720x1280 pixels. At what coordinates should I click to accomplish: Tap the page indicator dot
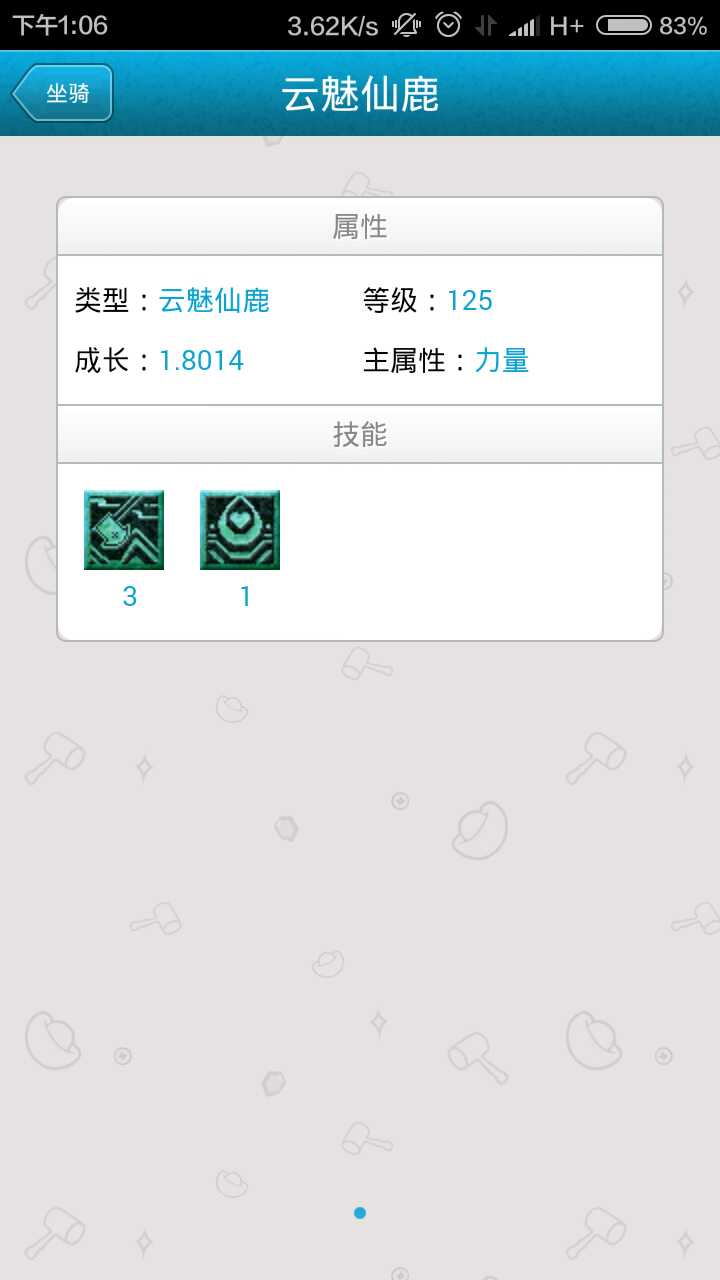click(360, 1213)
